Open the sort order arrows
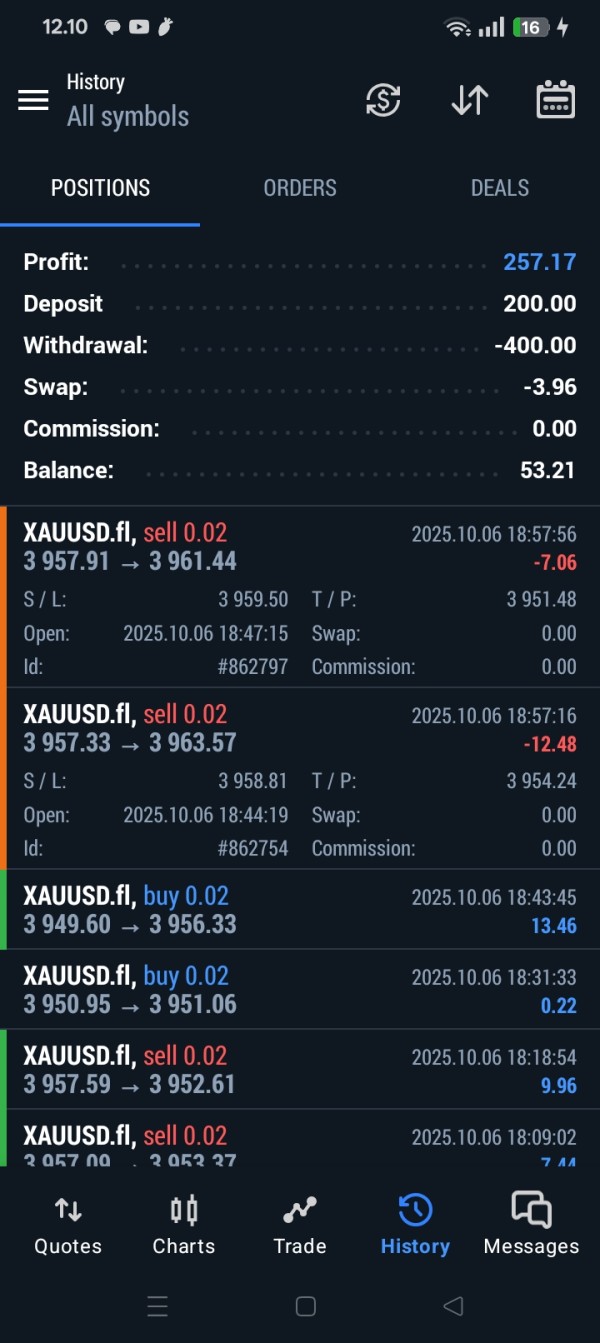 (x=469, y=100)
